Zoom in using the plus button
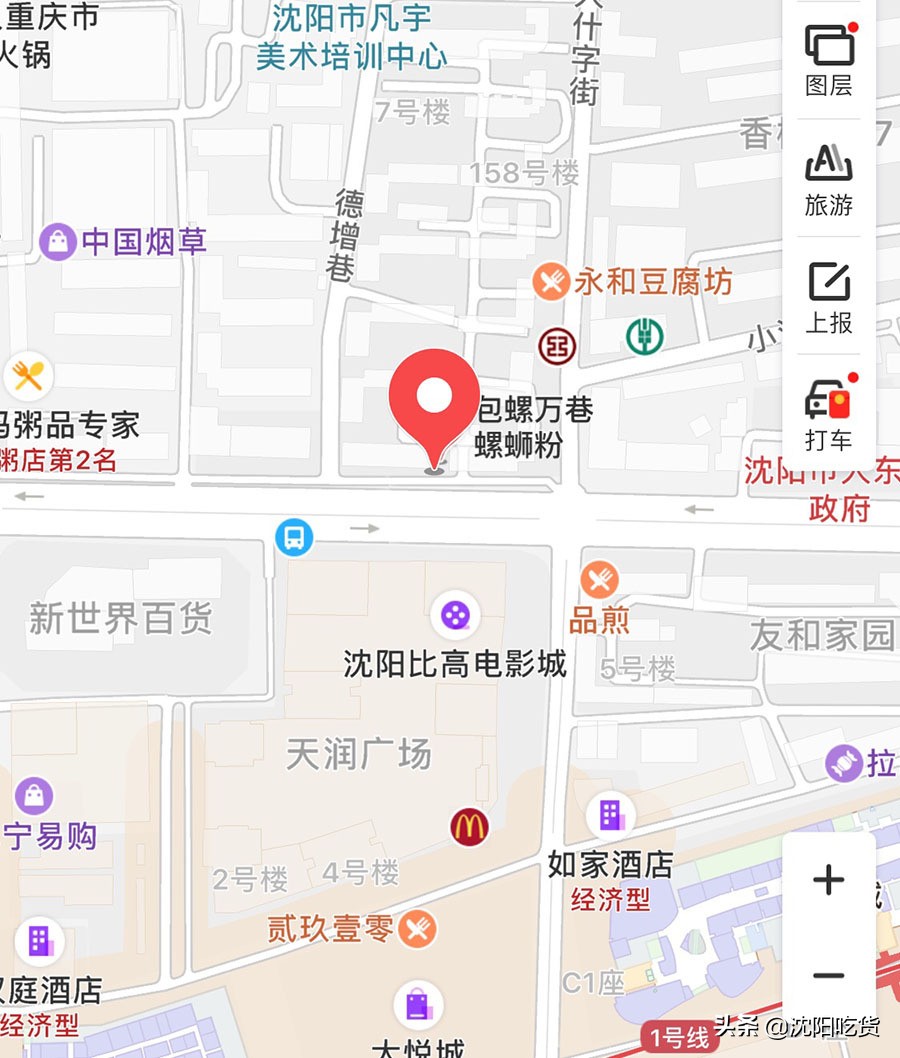 pyautogui.click(x=828, y=880)
